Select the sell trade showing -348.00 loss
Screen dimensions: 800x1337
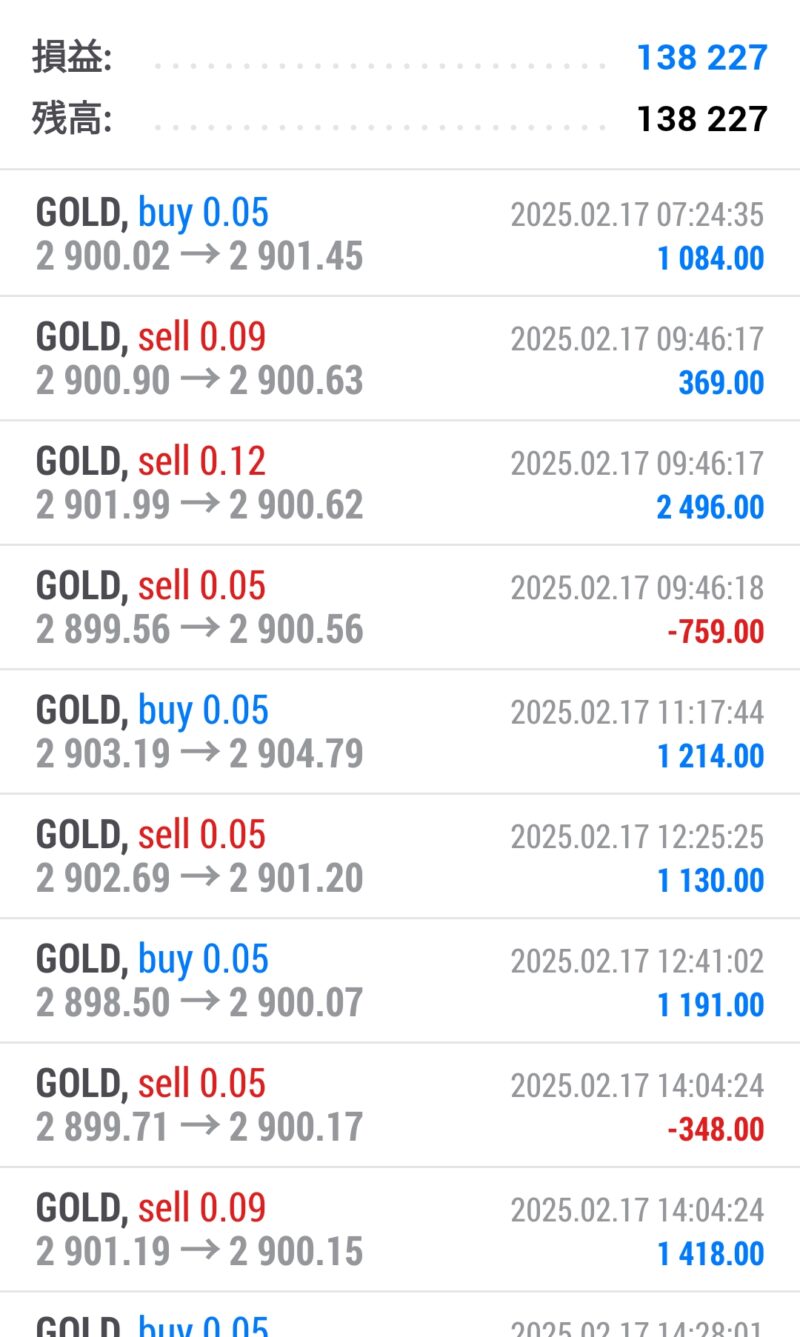(x=400, y=1105)
